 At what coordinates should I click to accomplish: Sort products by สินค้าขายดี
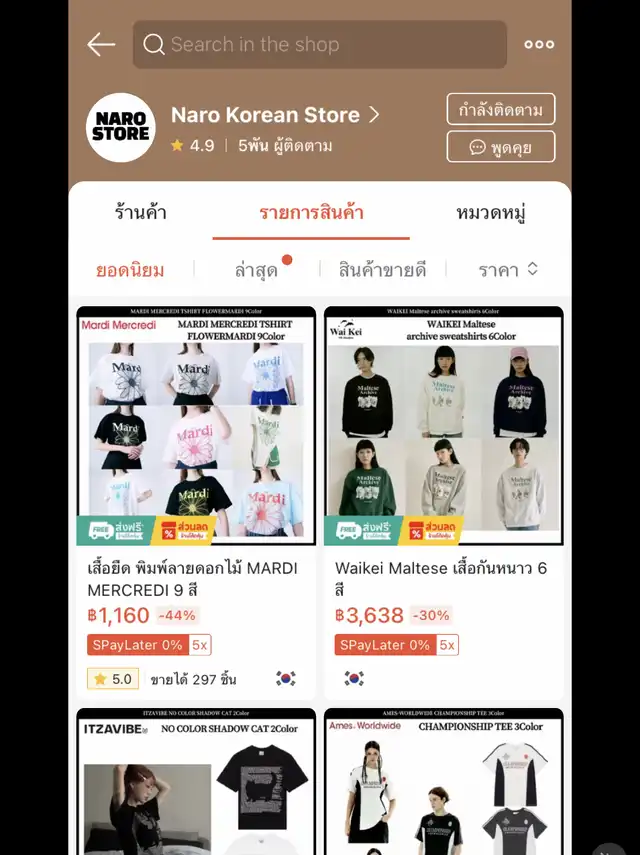[x=382, y=270]
